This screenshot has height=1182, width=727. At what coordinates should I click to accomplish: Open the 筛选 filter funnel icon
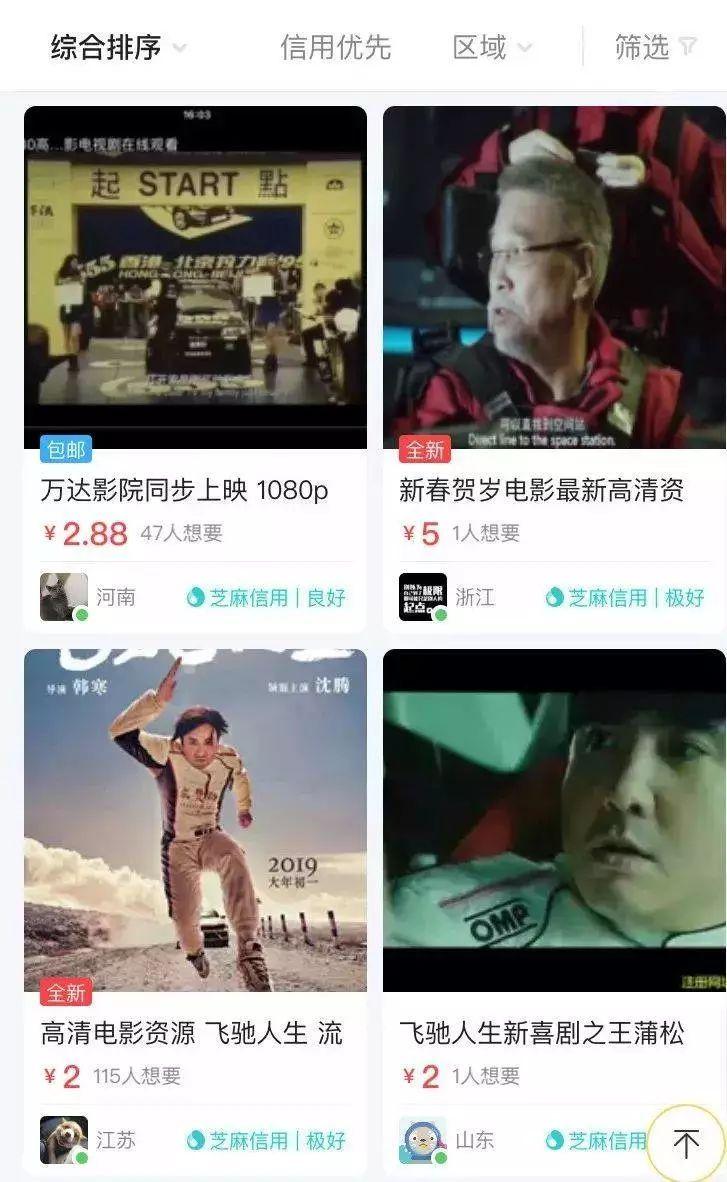[x=688, y=48]
